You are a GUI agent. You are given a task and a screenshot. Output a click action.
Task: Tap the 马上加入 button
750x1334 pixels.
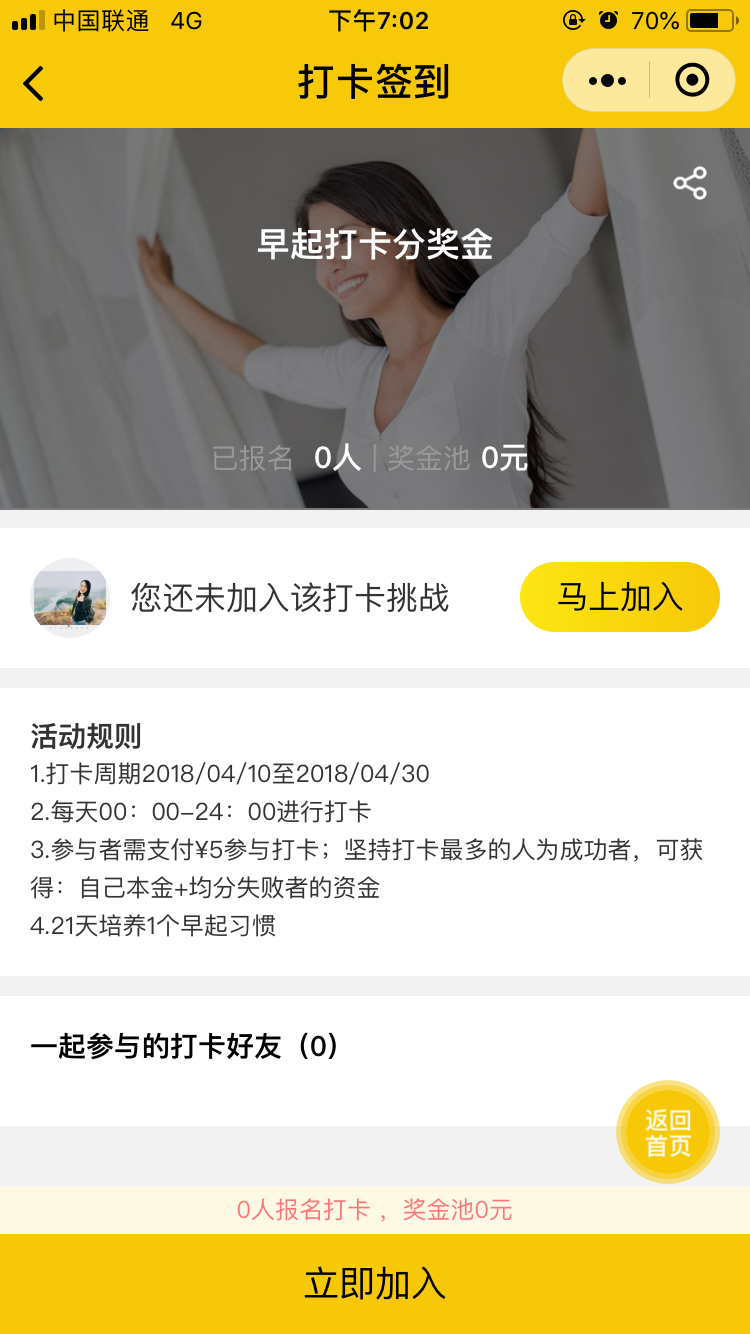pos(620,597)
